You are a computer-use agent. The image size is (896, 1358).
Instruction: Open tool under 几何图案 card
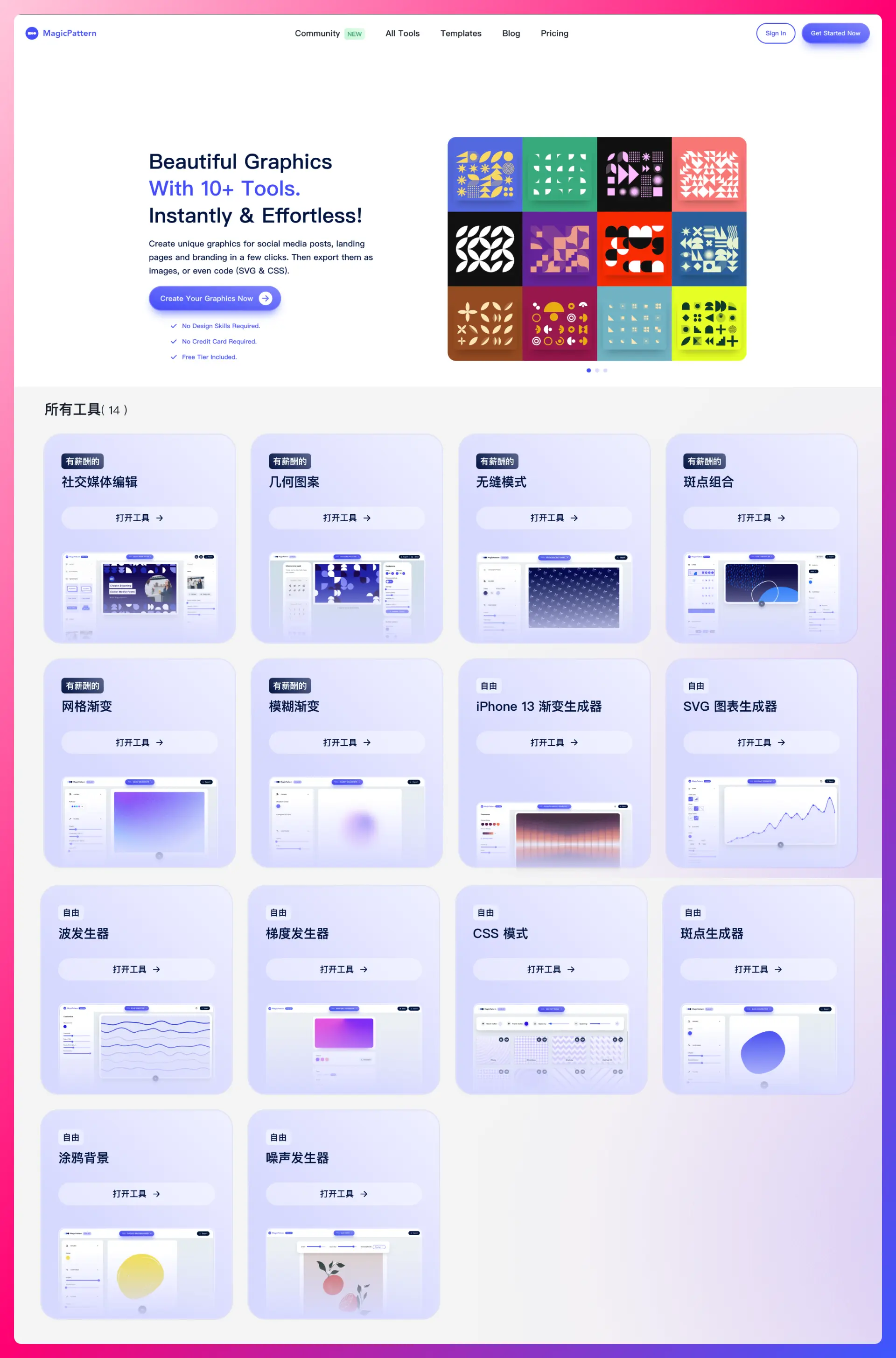point(347,518)
